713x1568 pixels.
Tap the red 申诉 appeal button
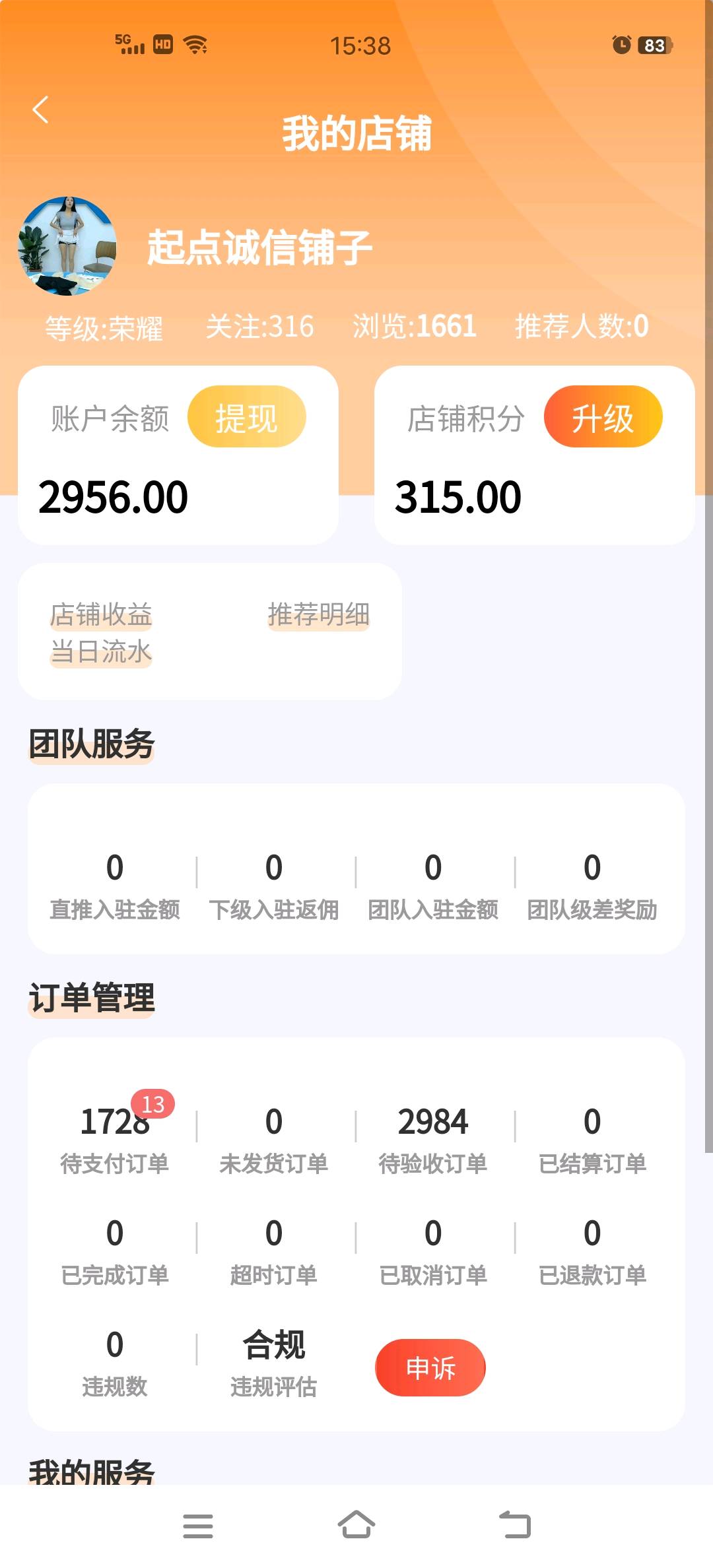pyautogui.click(x=430, y=1367)
